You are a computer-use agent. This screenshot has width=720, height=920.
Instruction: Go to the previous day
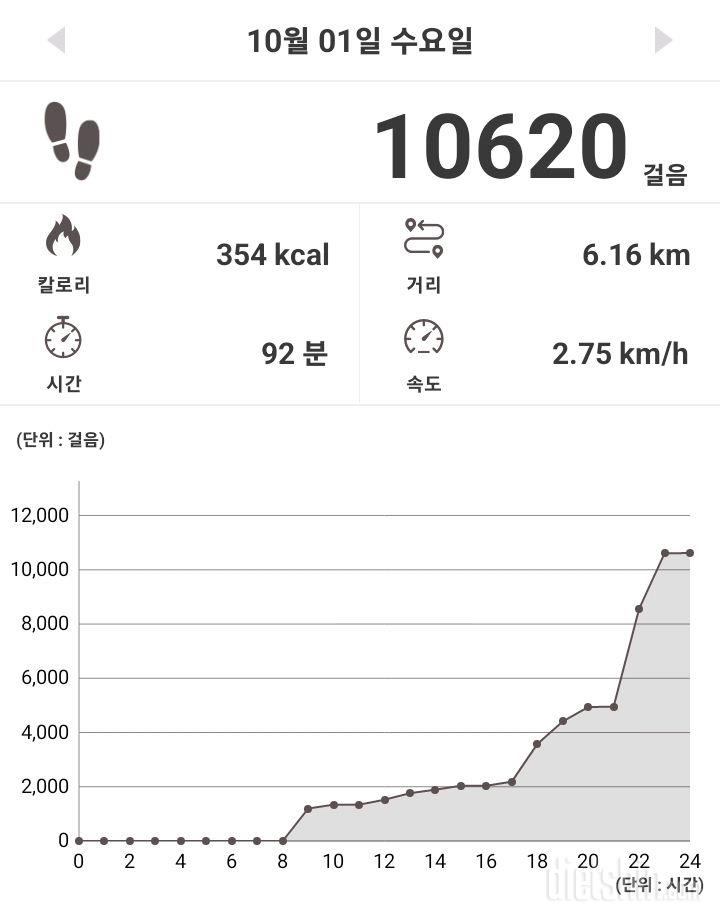[x=56, y=40]
